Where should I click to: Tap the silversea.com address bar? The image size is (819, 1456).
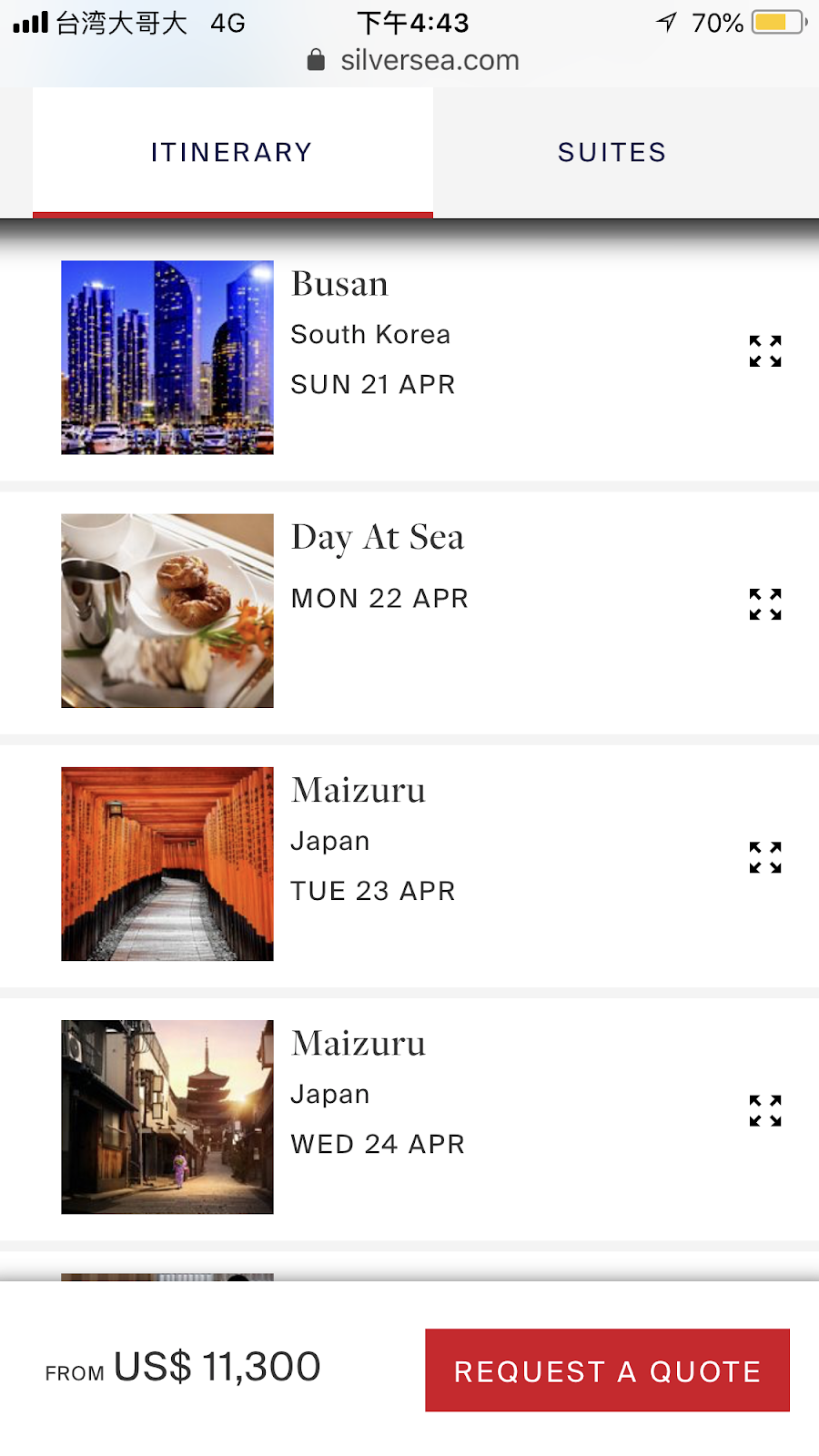click(414, 60)
